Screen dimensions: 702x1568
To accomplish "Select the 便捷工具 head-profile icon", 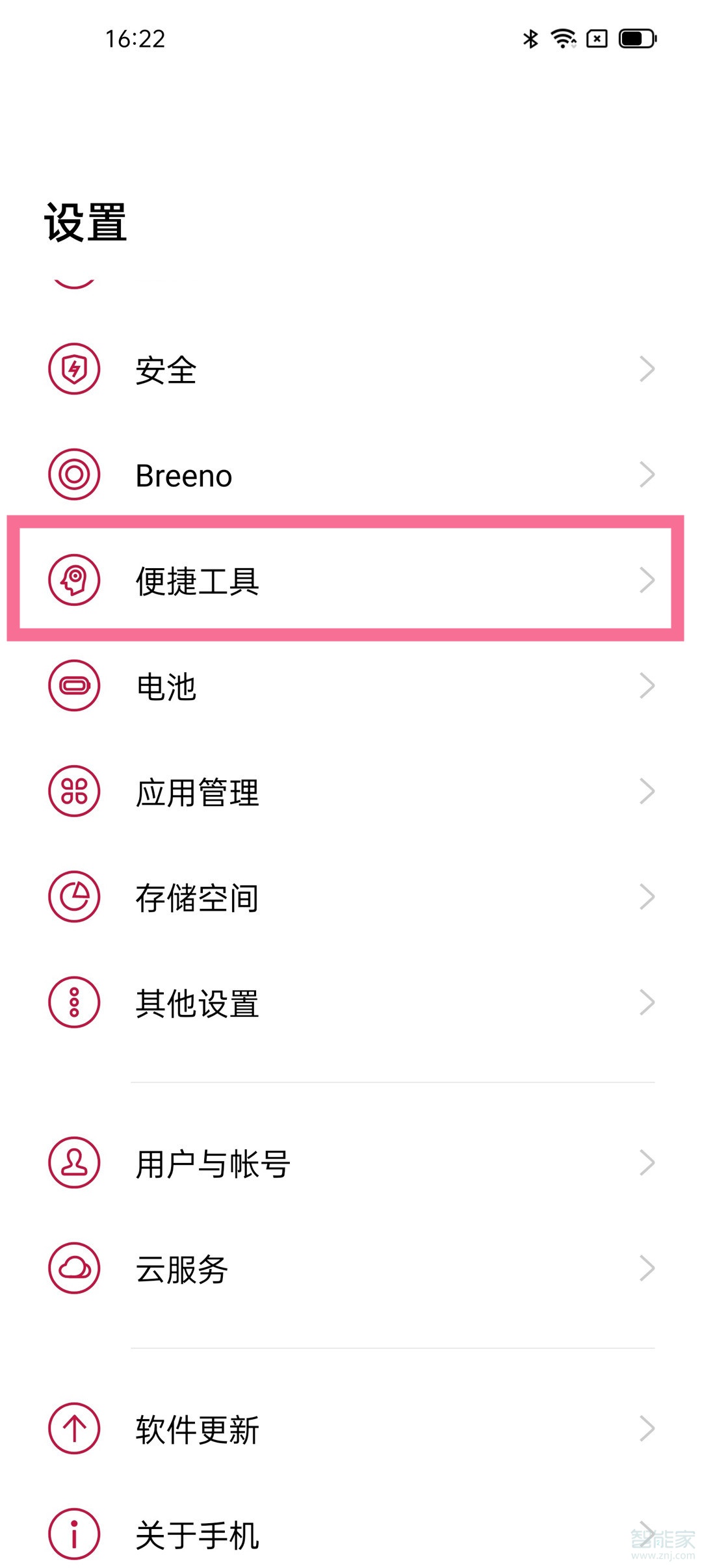I will 74,581.
